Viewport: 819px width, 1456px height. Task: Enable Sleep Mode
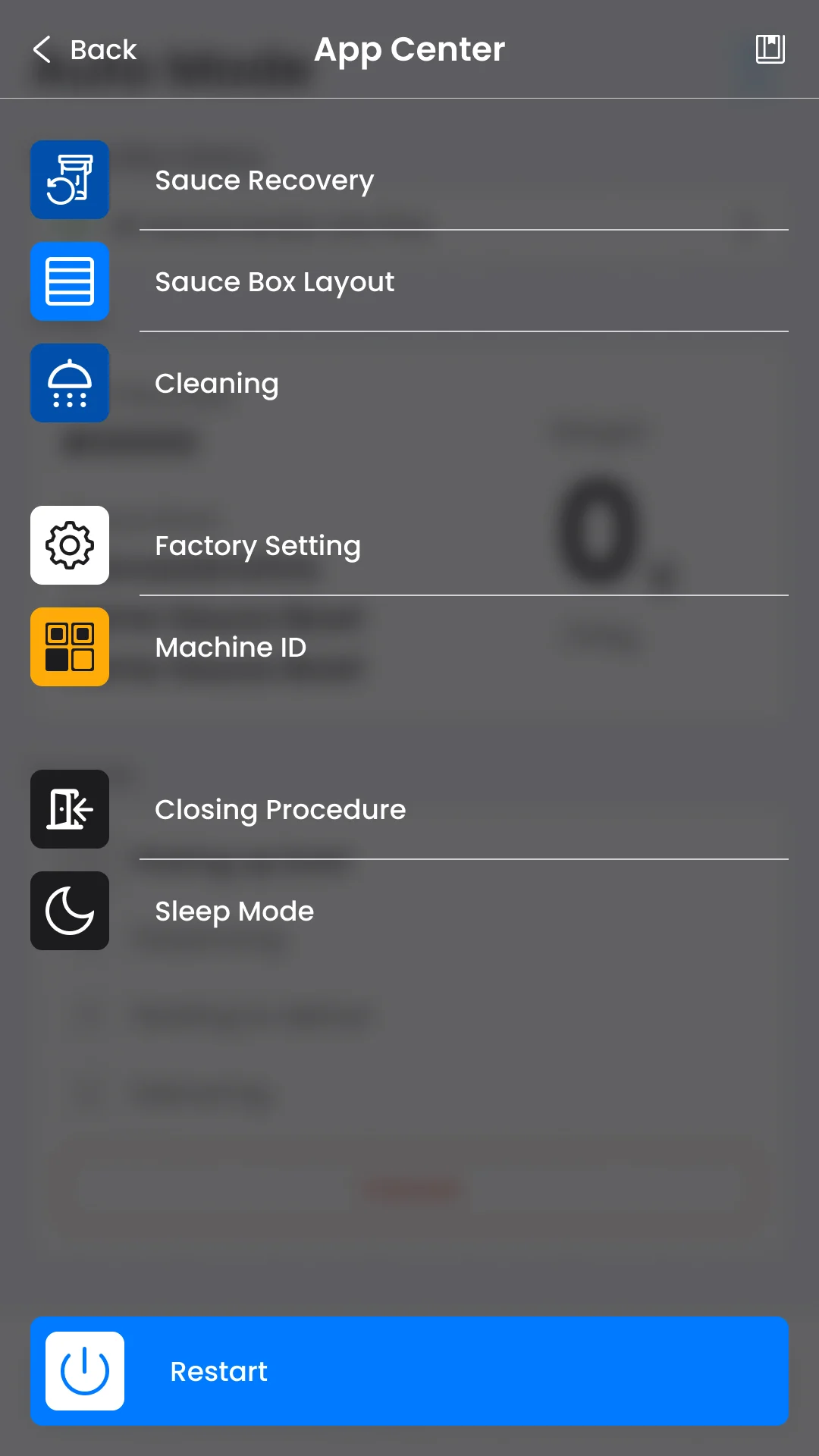(x=234, y=912)
